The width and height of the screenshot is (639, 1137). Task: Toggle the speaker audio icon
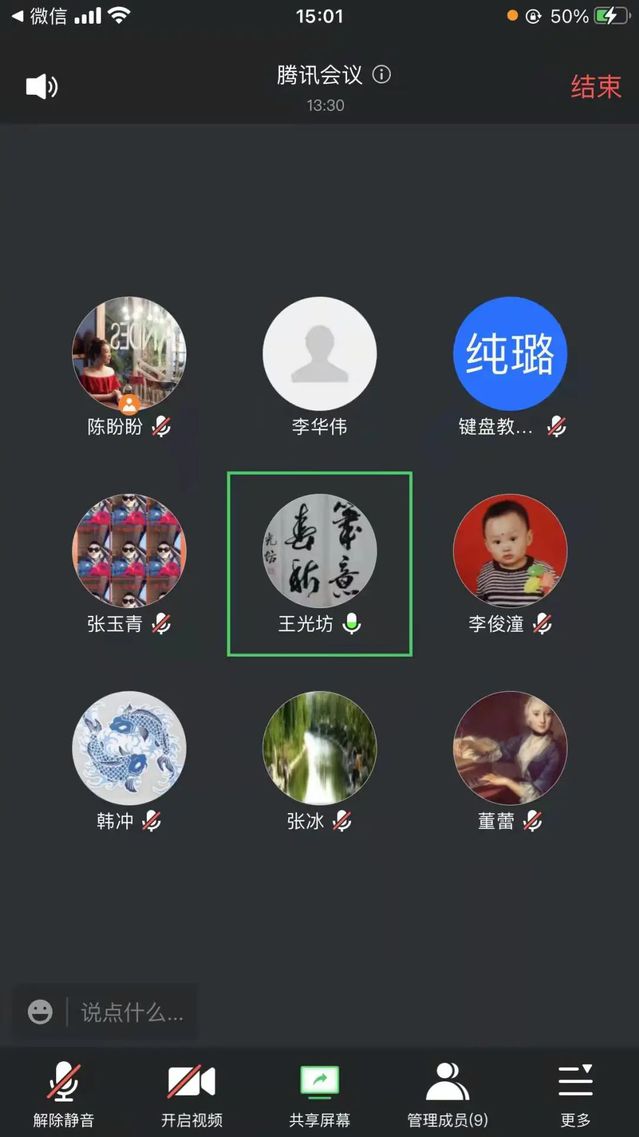(x=41, y=87)
